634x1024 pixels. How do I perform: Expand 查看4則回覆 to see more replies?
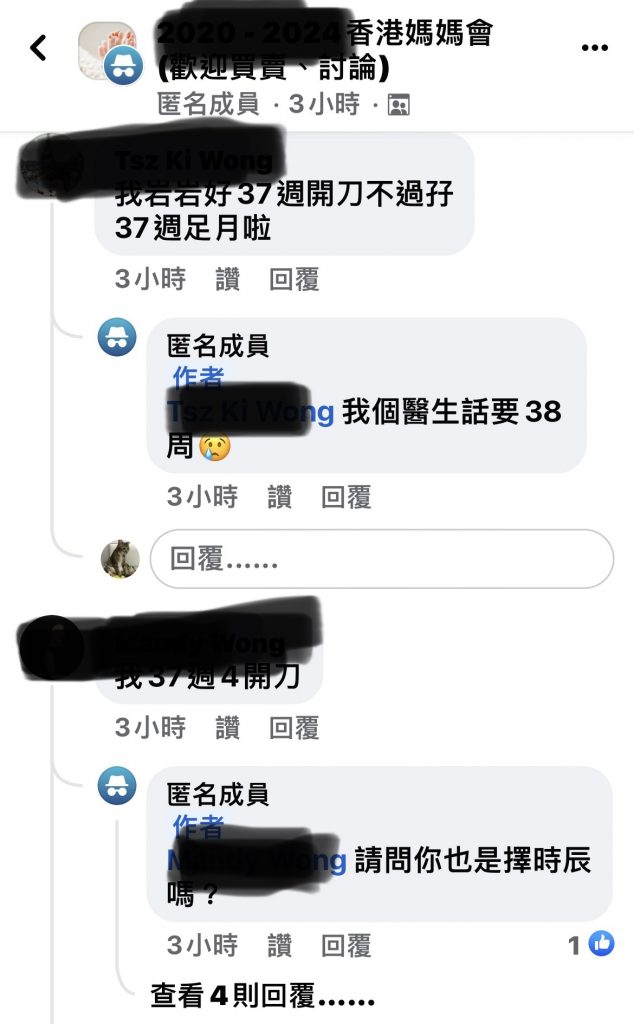point(262,996)
